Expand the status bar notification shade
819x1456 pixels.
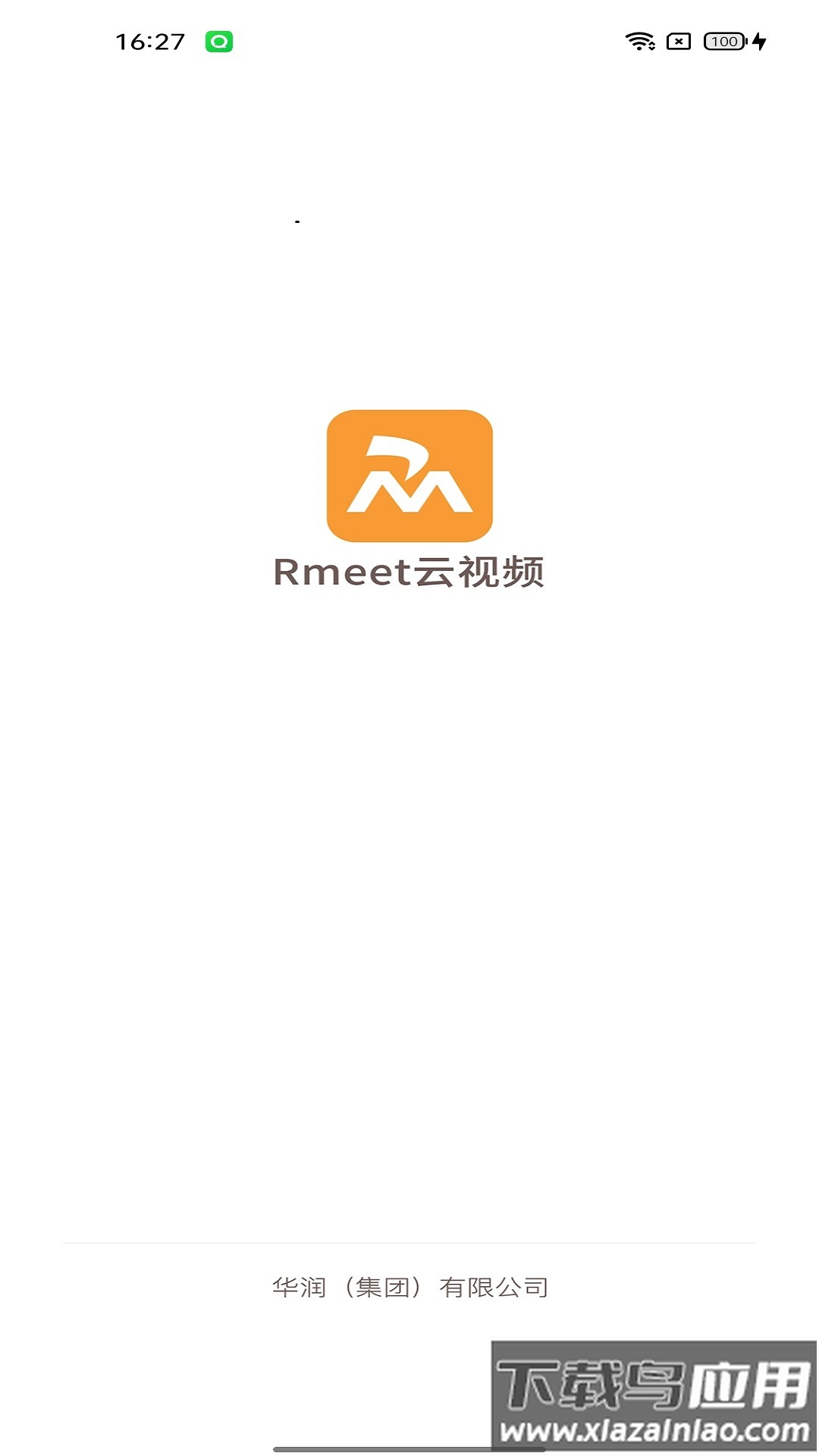tap(409, 42)
